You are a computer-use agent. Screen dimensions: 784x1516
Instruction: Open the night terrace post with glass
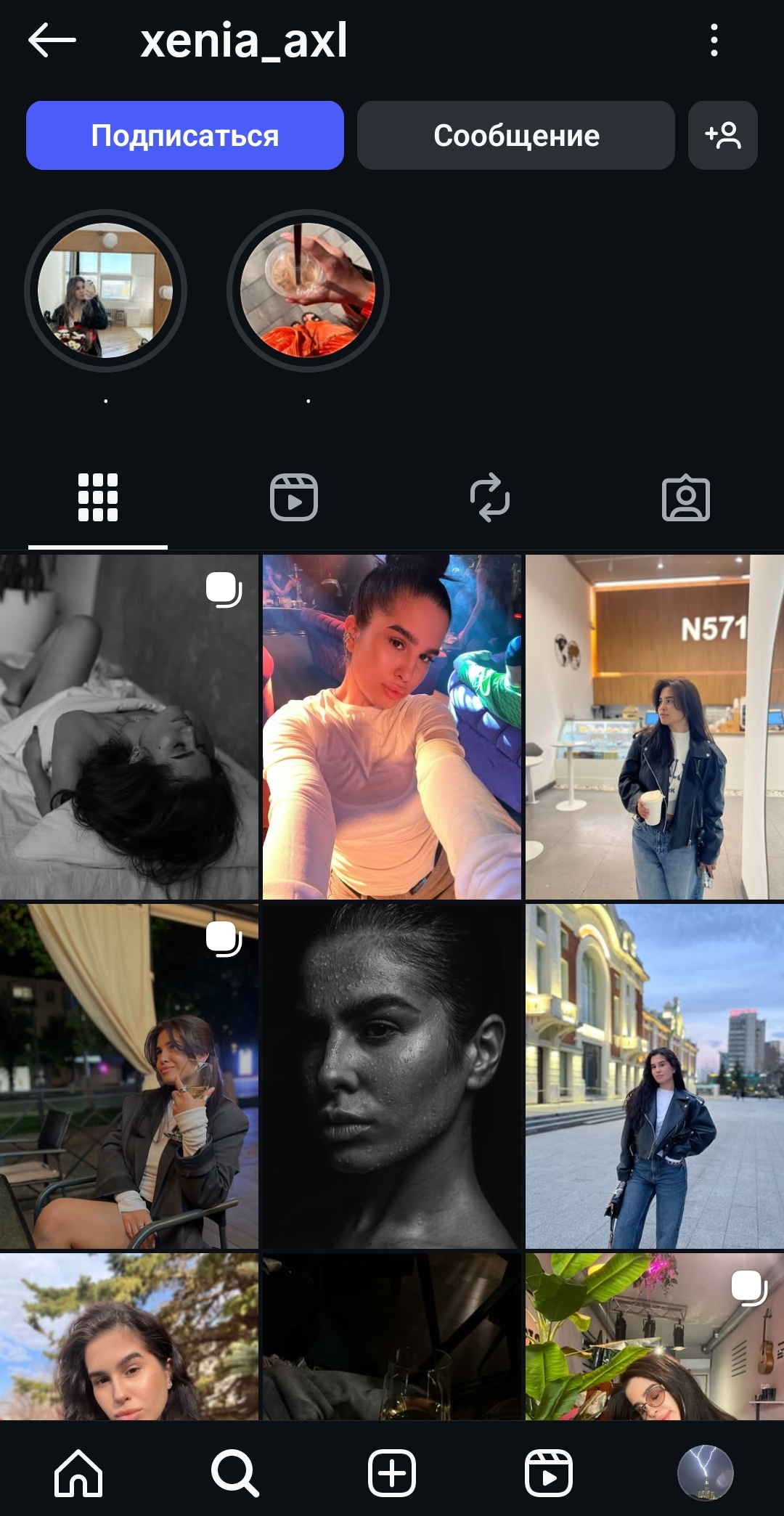[129, 1076]
